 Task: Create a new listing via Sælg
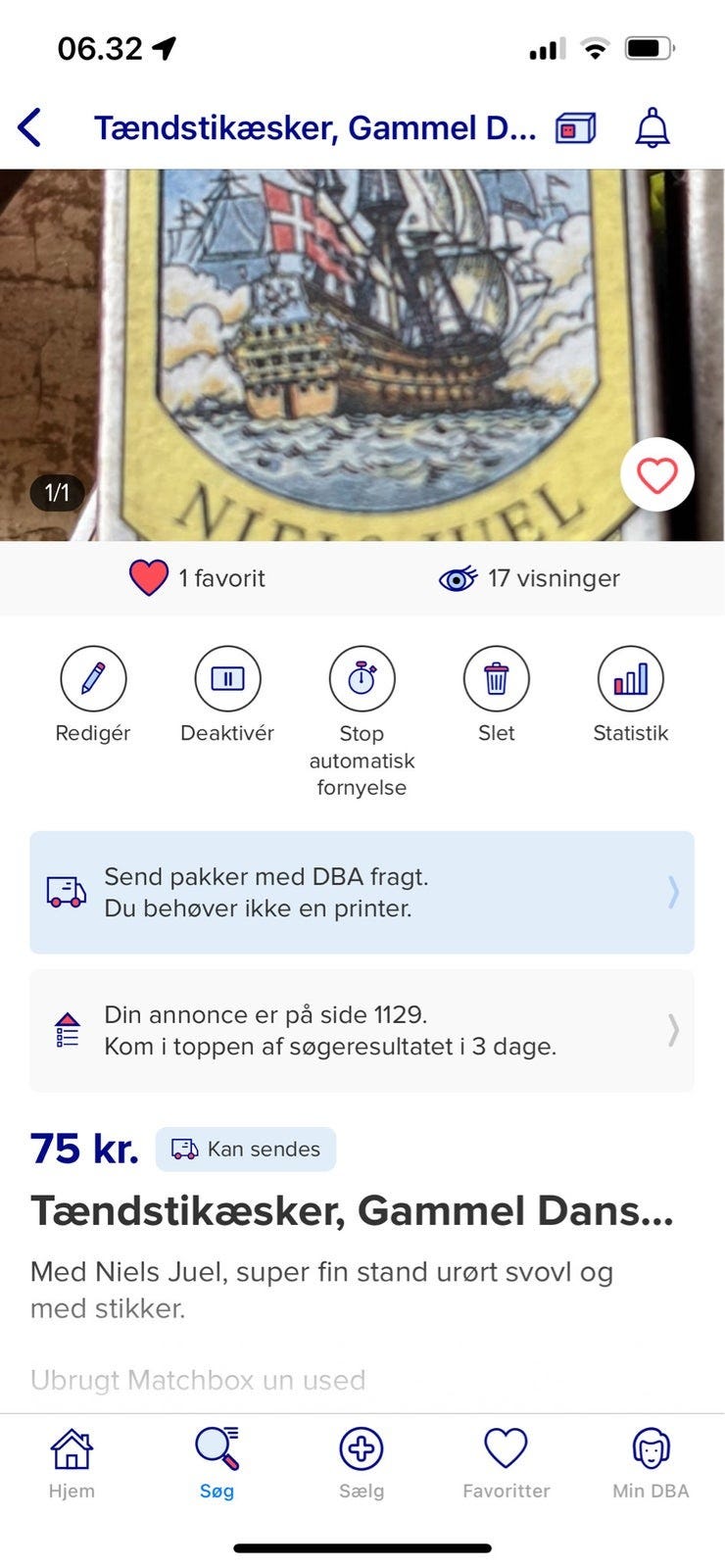[362, 1462]
